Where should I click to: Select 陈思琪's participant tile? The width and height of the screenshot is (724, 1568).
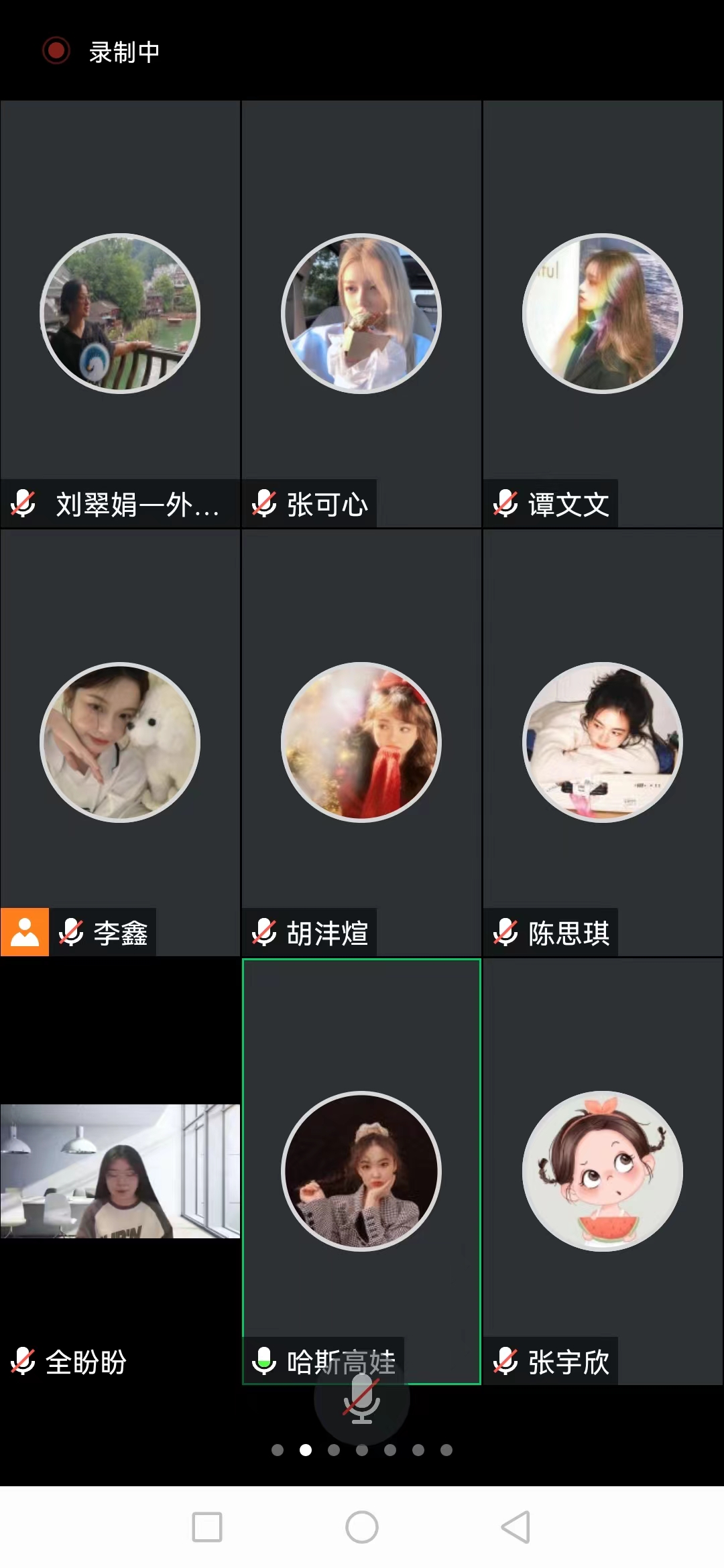tap(603, 742)
